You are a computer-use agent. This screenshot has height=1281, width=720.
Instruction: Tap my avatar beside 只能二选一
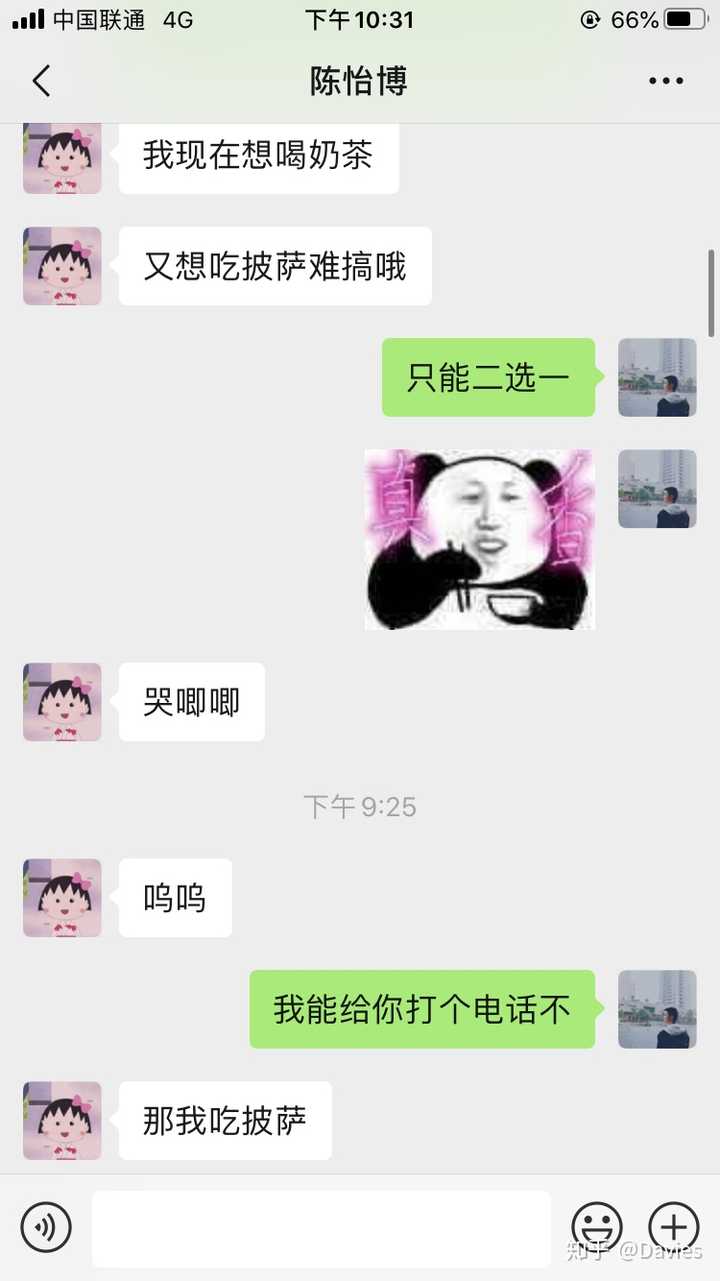tap(657, 377)
